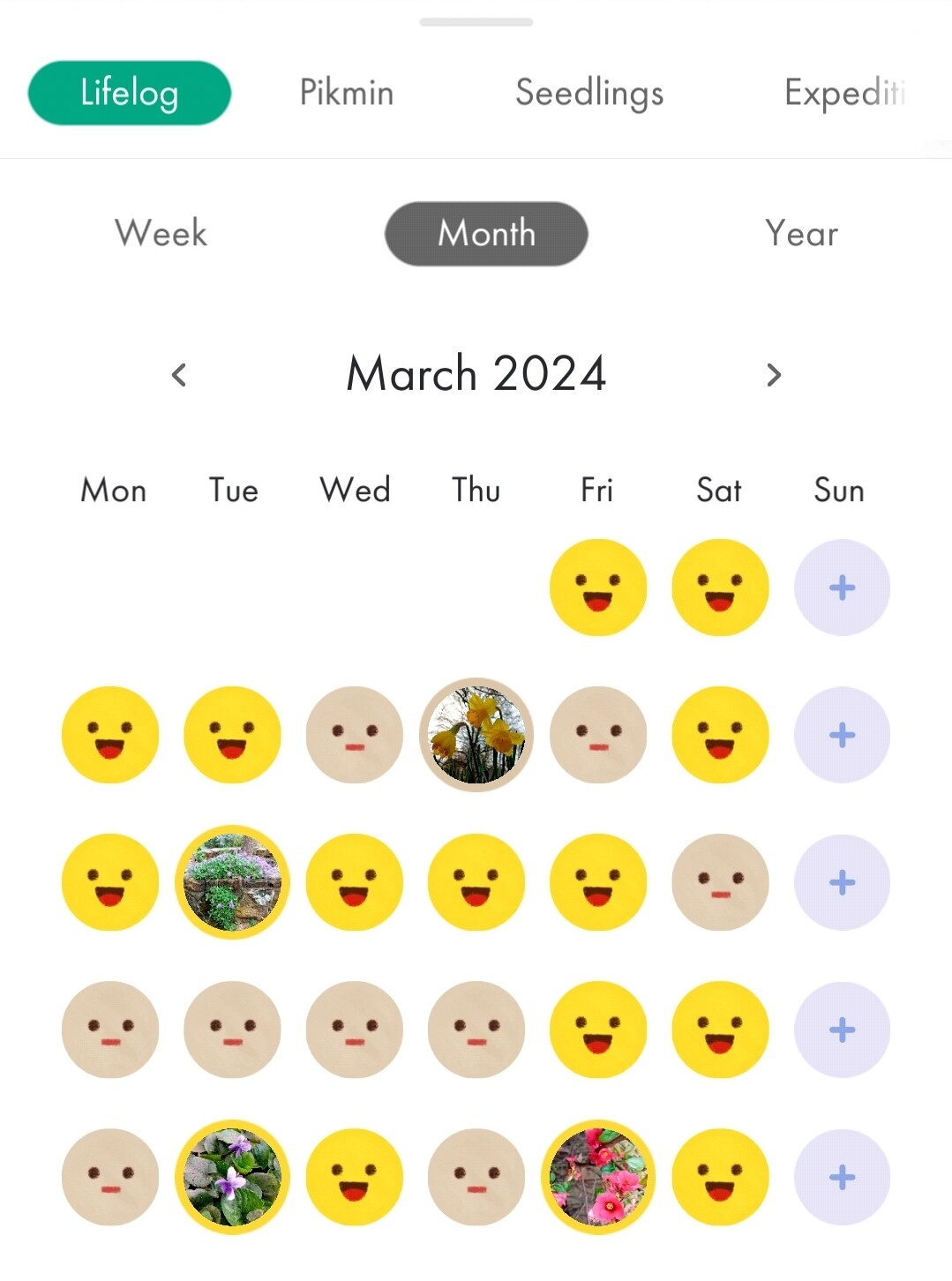
Task: Switch the calendar to Week view
Action: tap(161, 234)
